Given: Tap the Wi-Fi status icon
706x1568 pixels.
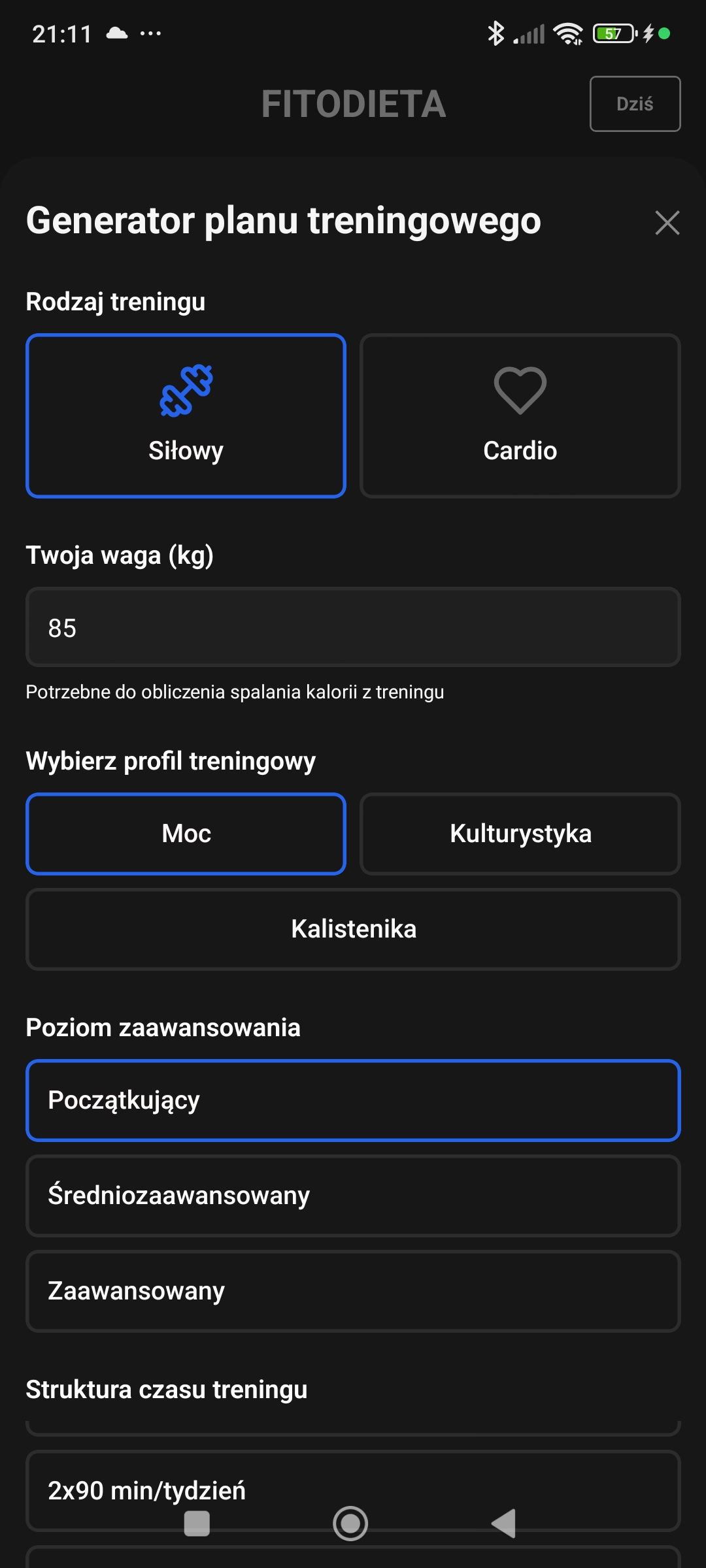Looking at the screenshot, I should pyautogui.click(x=567, y=33).
